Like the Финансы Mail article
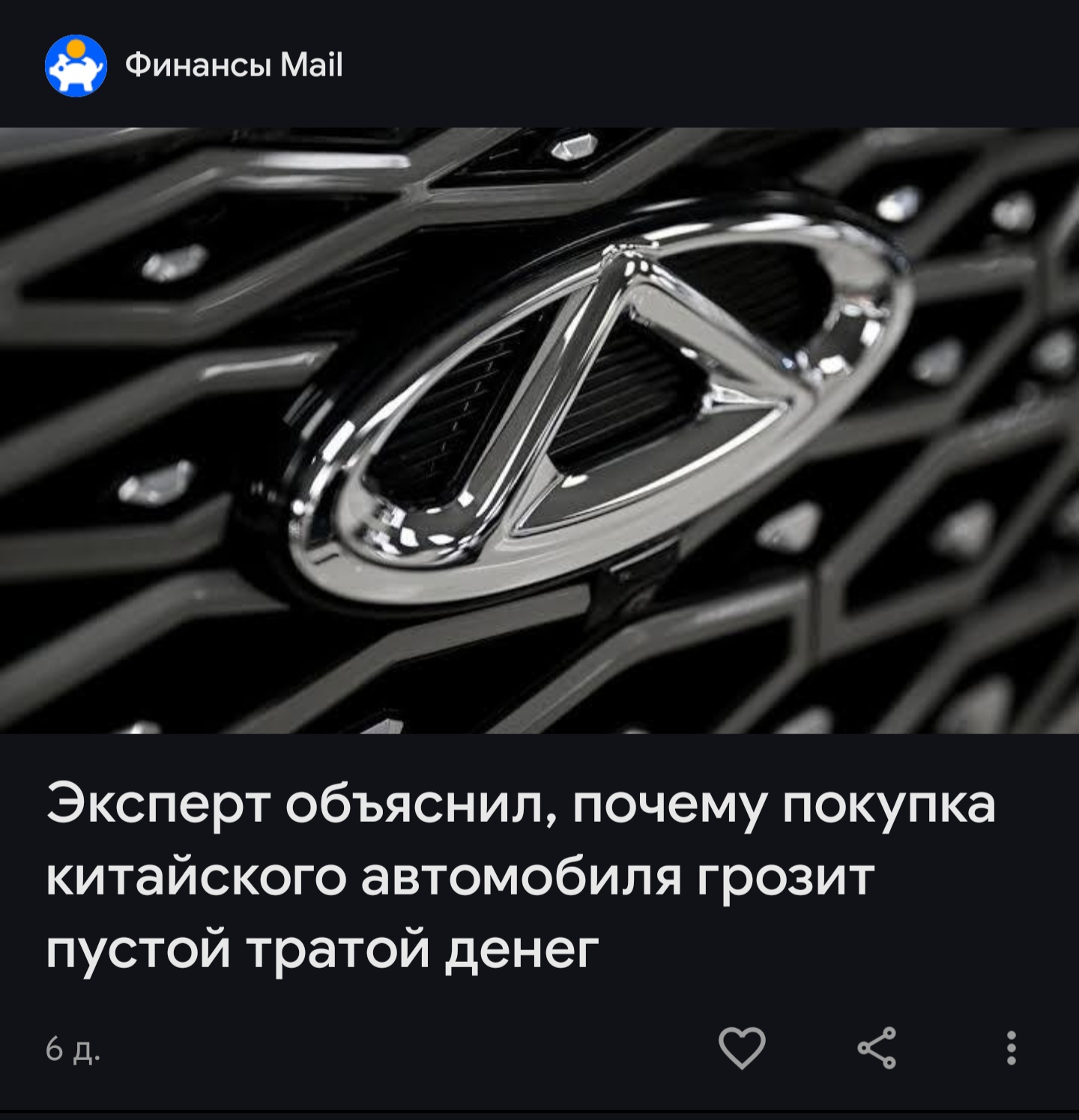This screenshot has width=1079, height=1120. click(x=742, y=1048)
